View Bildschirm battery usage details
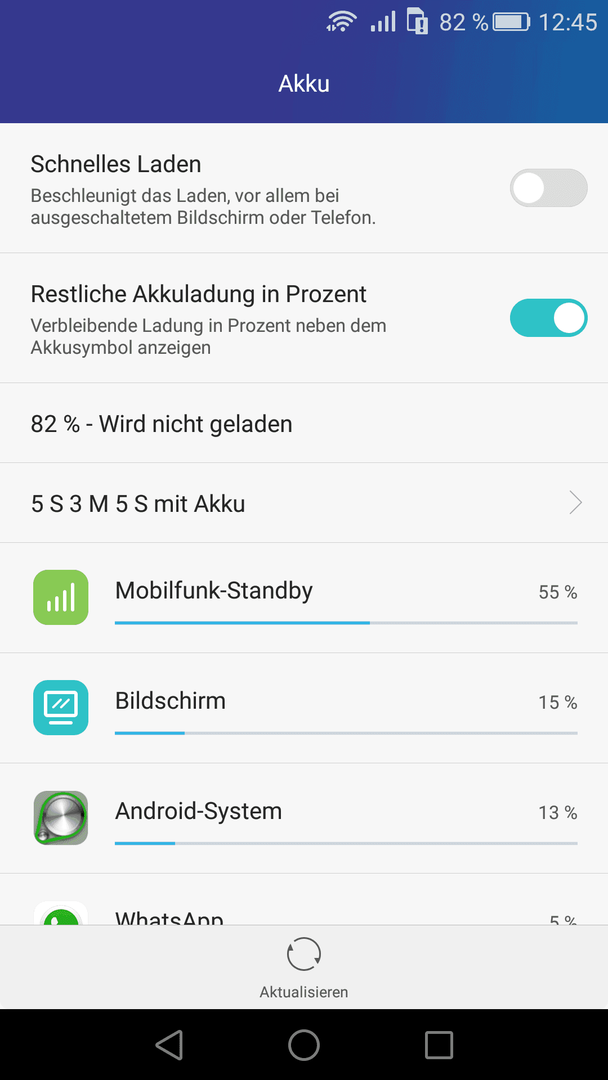 304,708
